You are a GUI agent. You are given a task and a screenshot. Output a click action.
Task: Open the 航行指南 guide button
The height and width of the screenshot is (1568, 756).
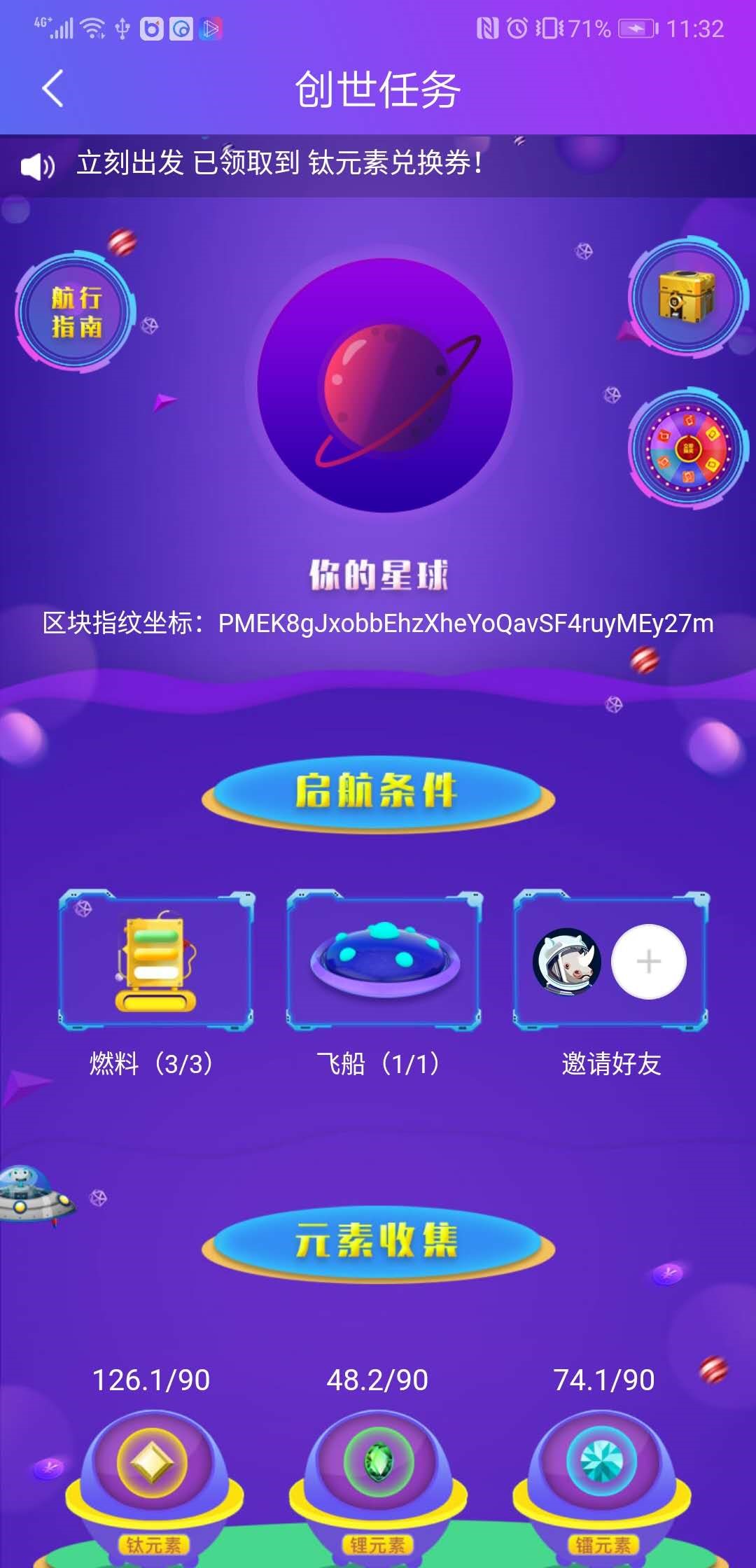click(76, 312)
